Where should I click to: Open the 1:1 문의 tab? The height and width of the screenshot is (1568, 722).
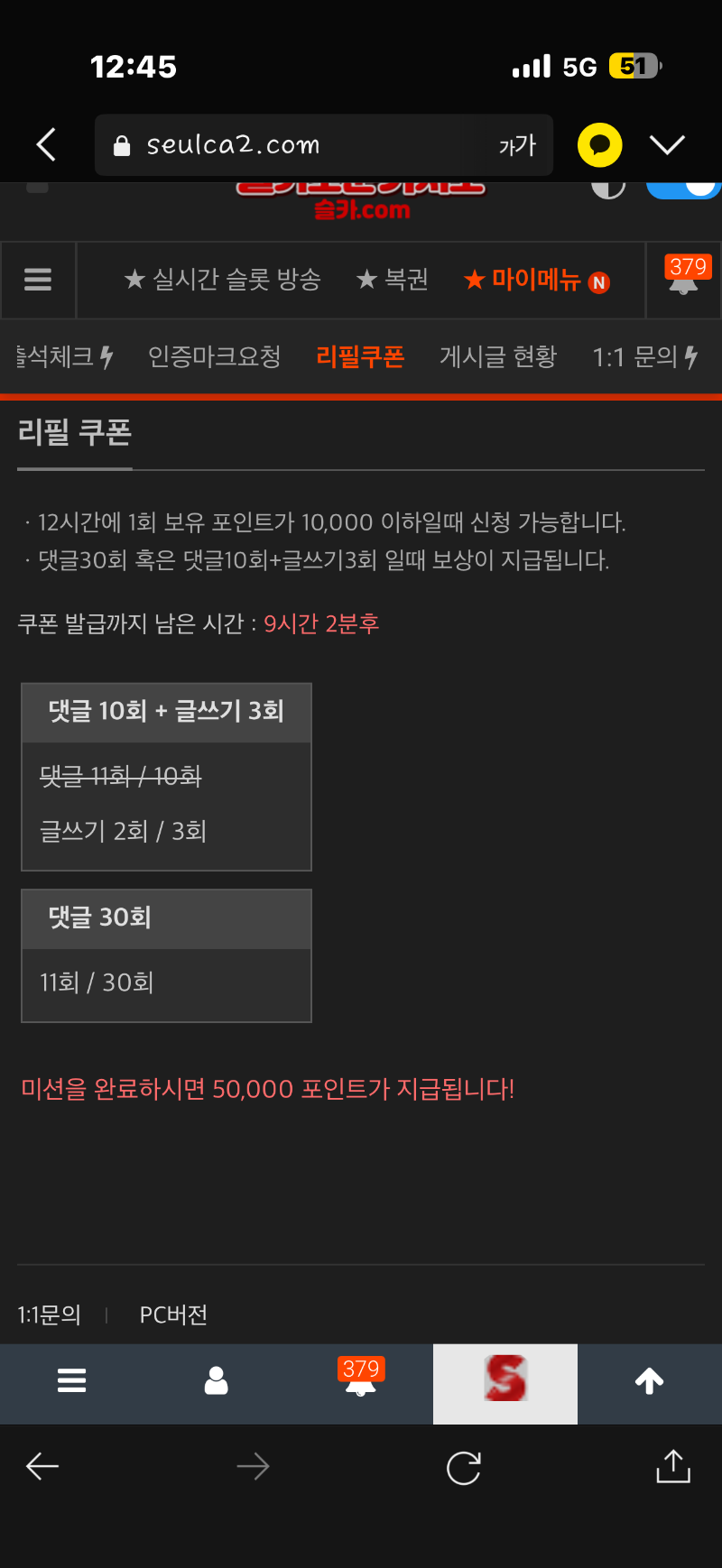pos(645,357)
